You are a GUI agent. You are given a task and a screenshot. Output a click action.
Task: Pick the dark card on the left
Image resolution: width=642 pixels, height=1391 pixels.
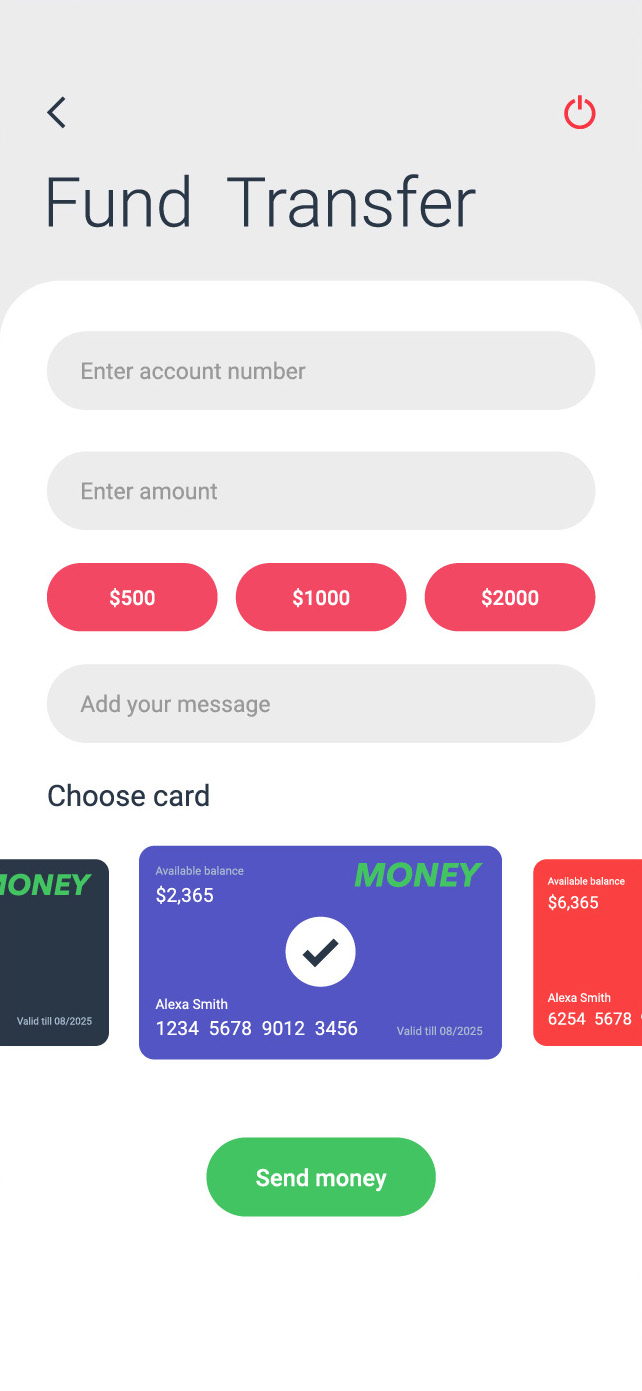(x=54, y=952)
